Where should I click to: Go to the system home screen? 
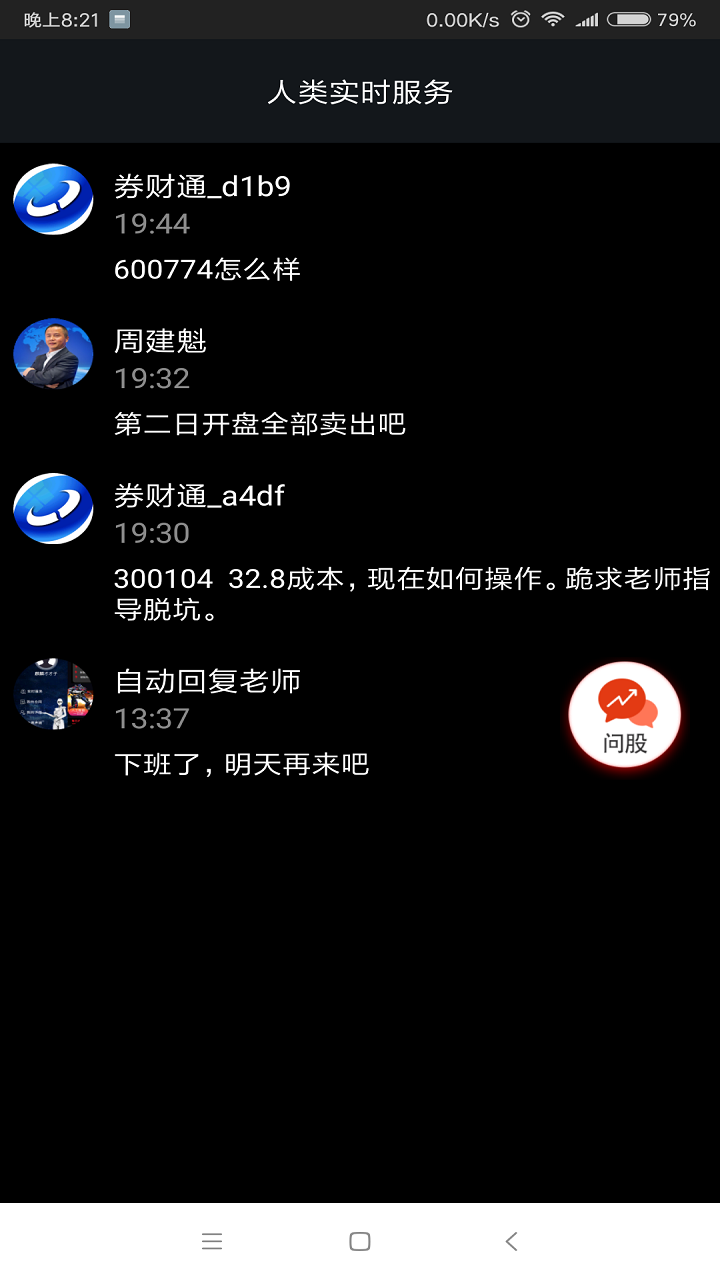click(360, 1241)
